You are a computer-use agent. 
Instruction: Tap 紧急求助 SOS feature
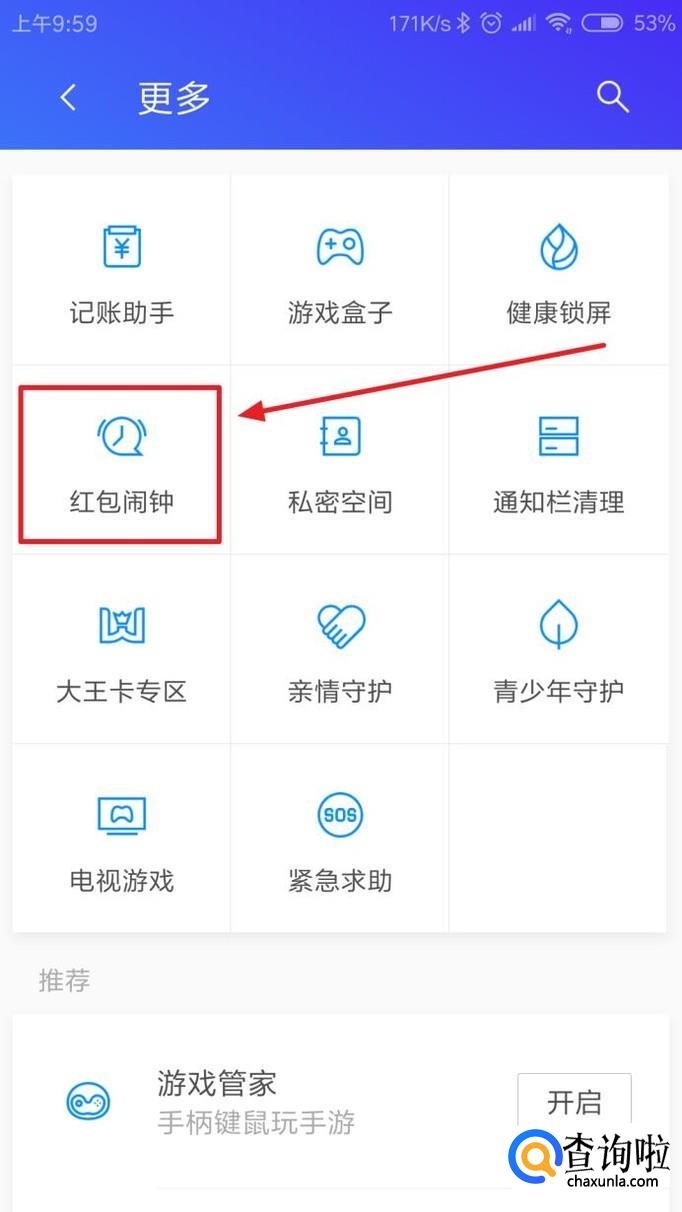(x=340, y=840)
